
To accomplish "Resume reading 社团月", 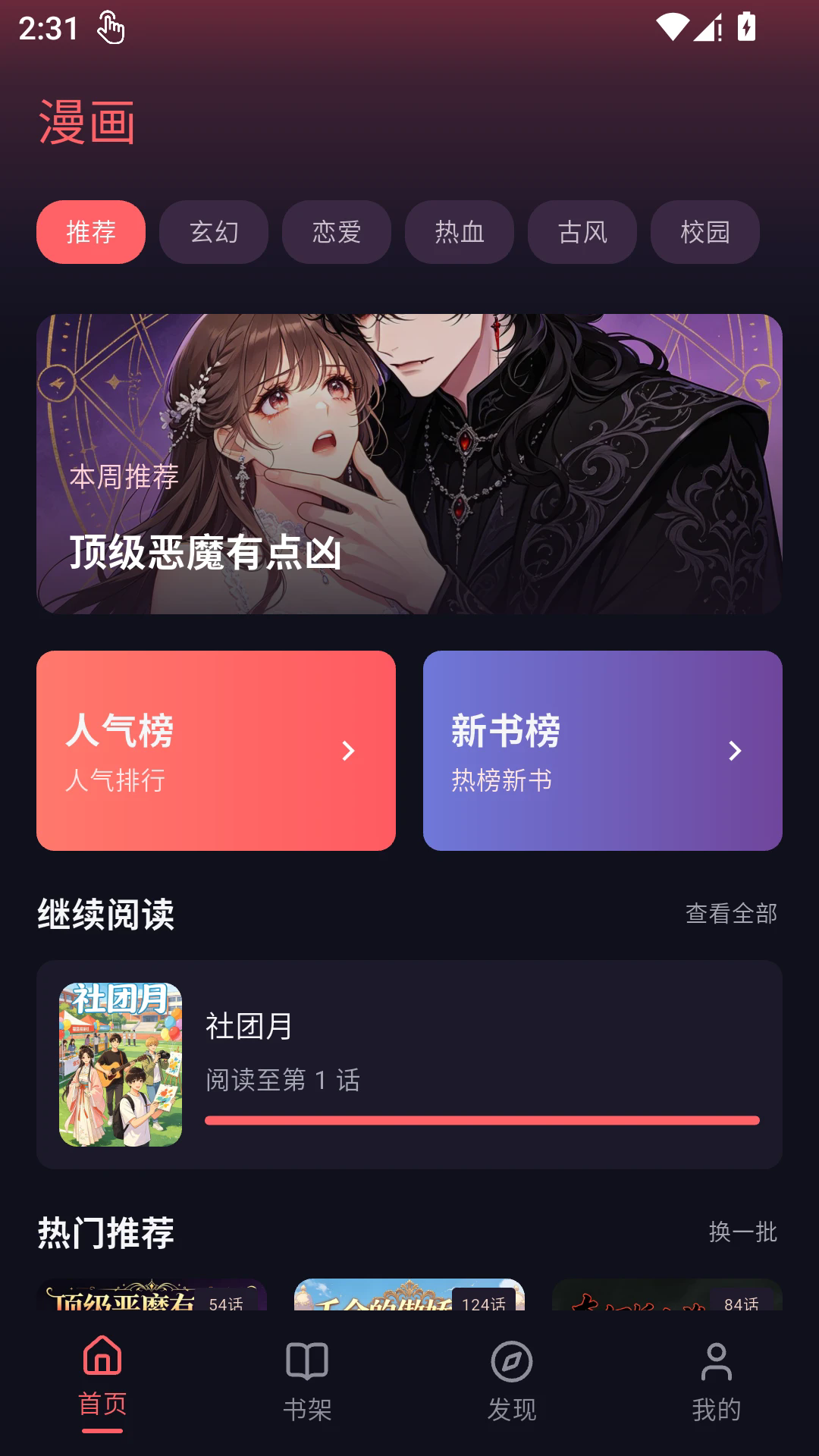I will pos(409,1065).
